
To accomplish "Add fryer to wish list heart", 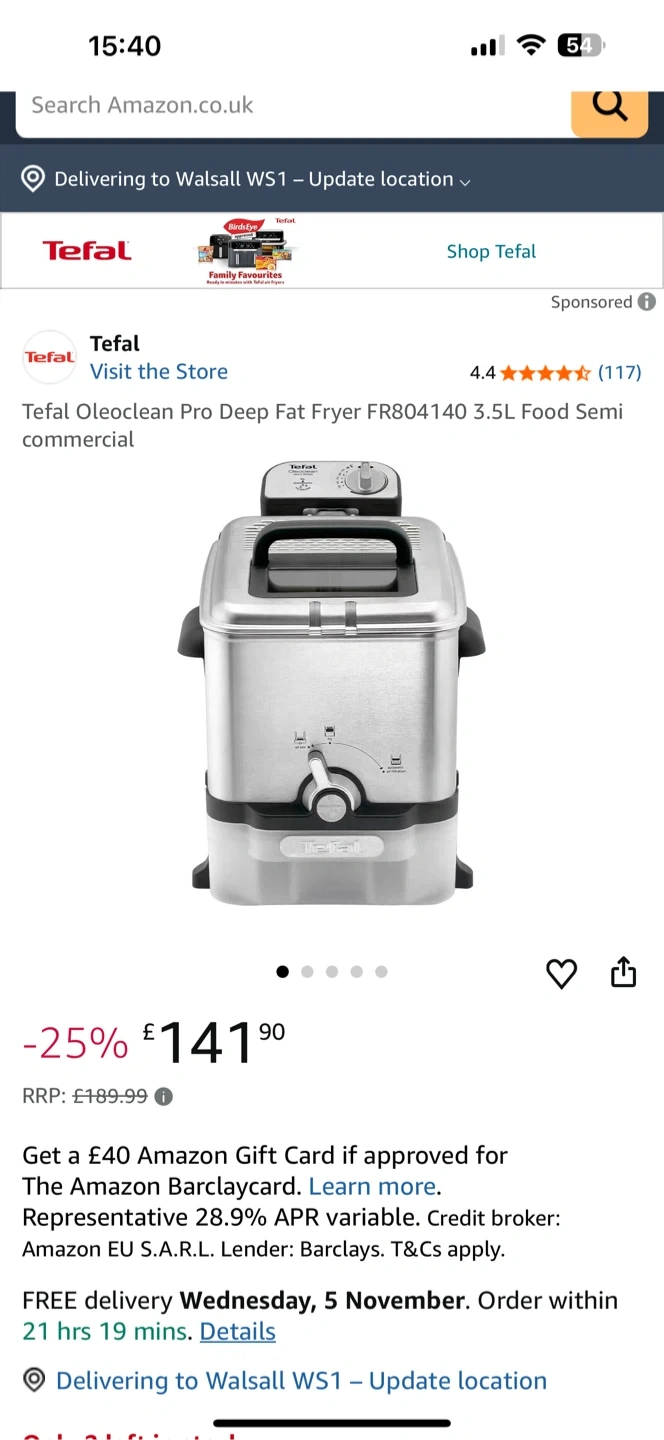I will 561,973.
